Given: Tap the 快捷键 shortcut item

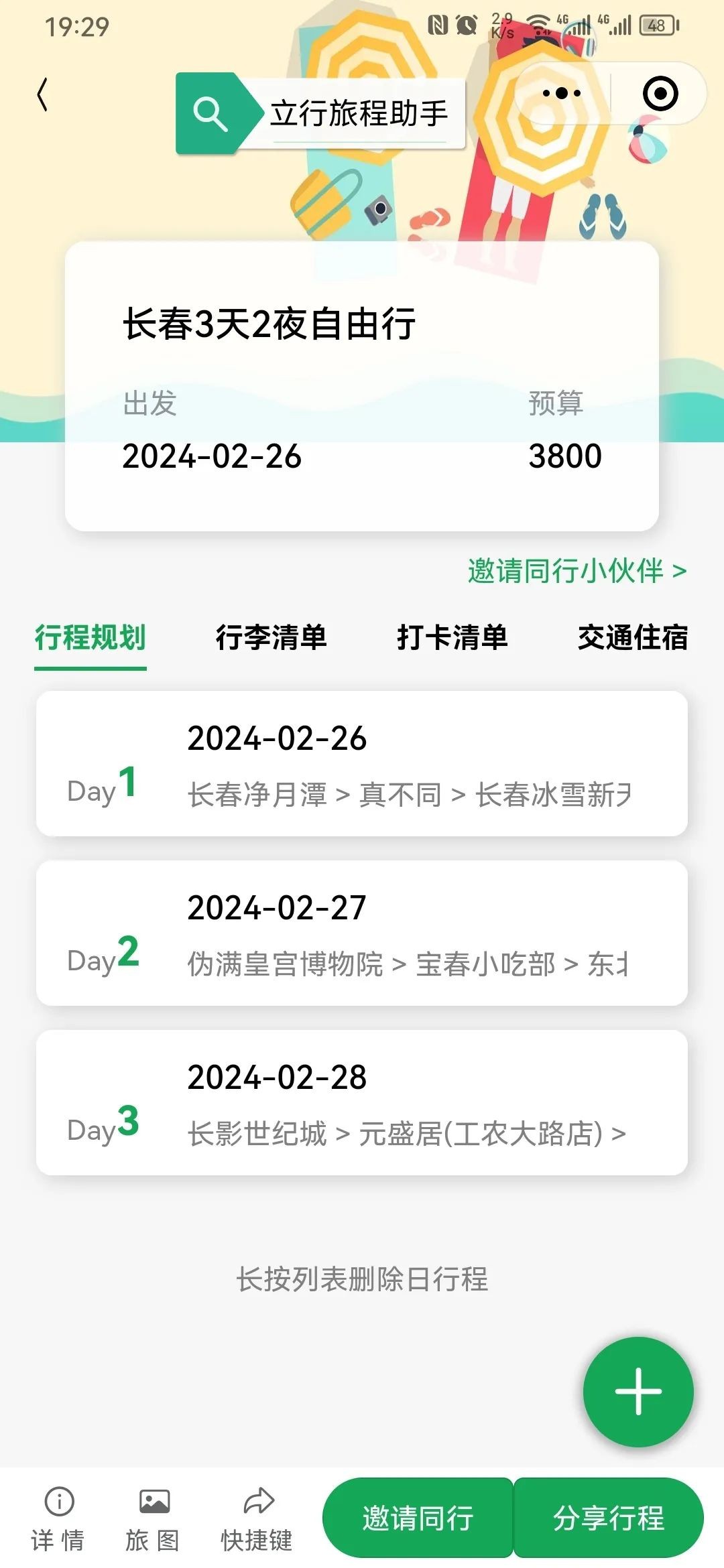Looking at the screenshot, I should pos(257,1520).
